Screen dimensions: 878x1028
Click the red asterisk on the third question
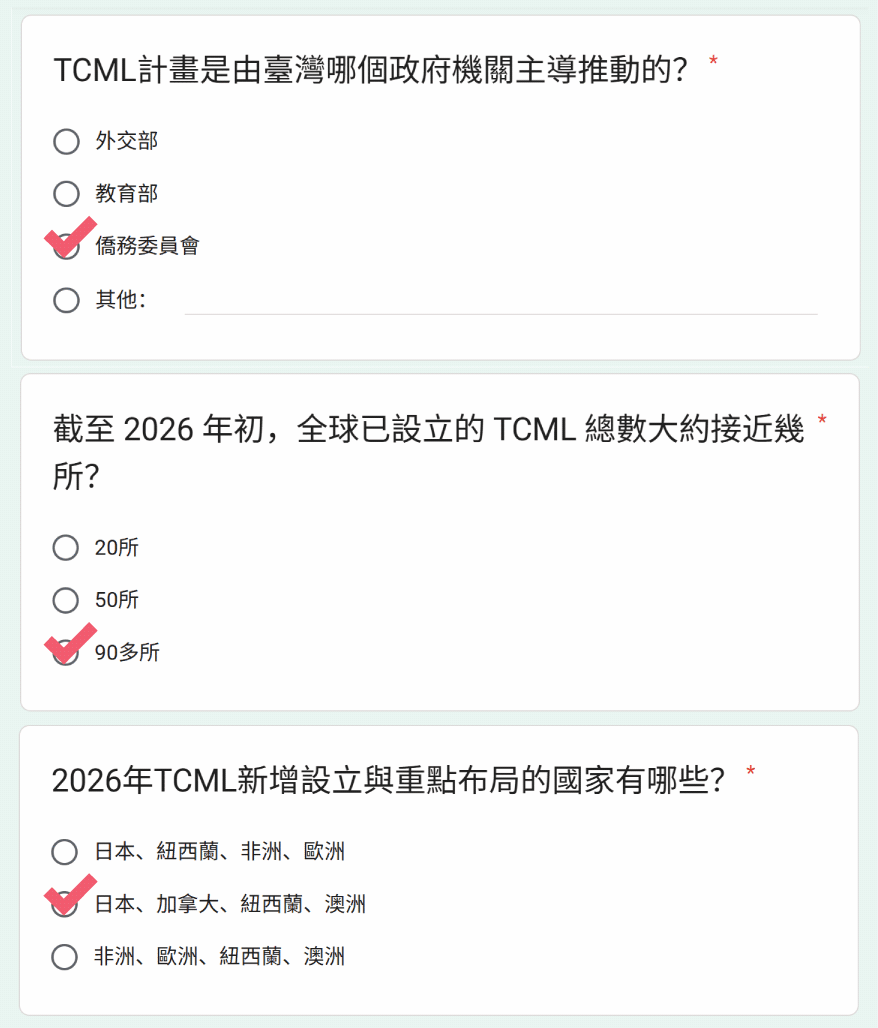coord(751,768)
